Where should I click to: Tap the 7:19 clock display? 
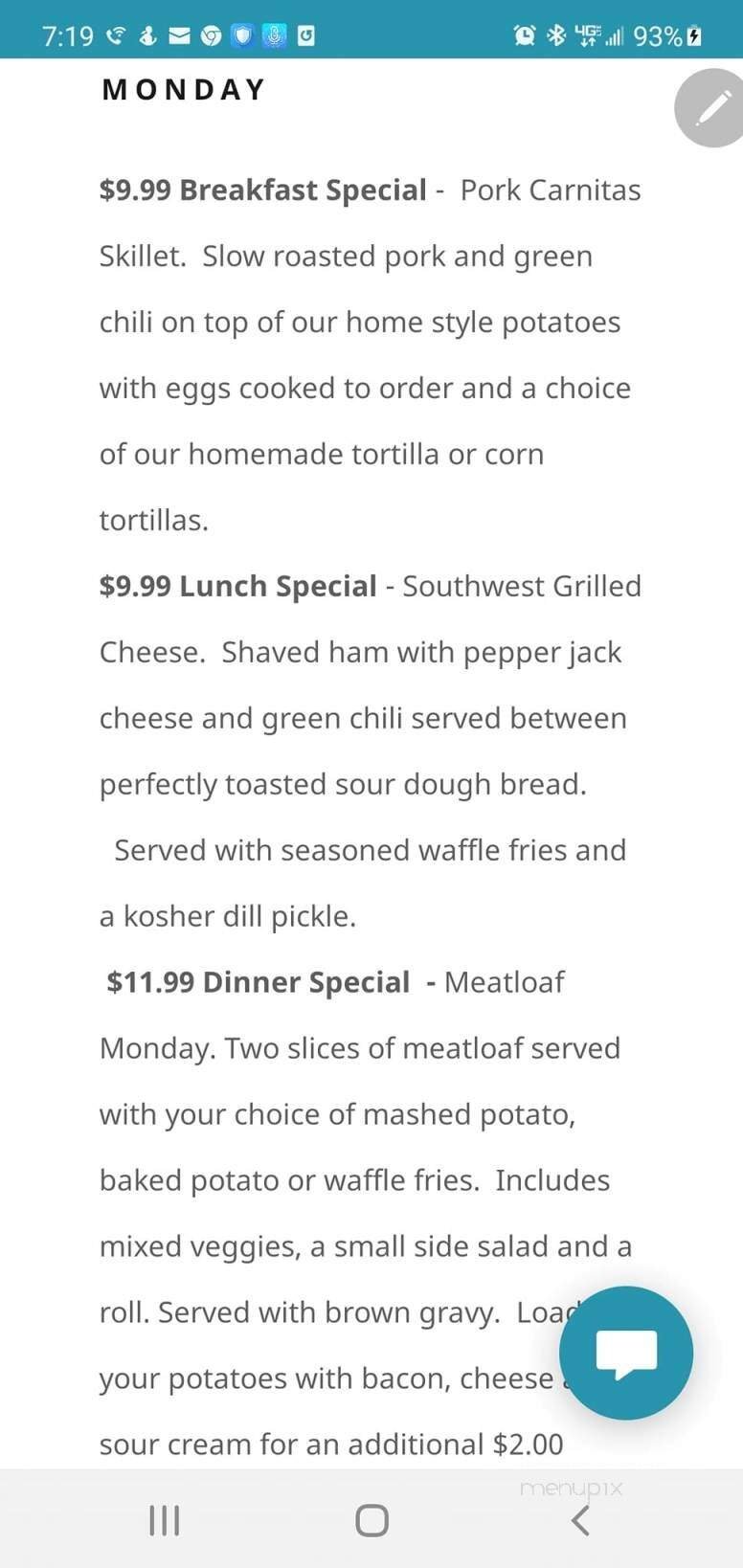coord(67,35)
